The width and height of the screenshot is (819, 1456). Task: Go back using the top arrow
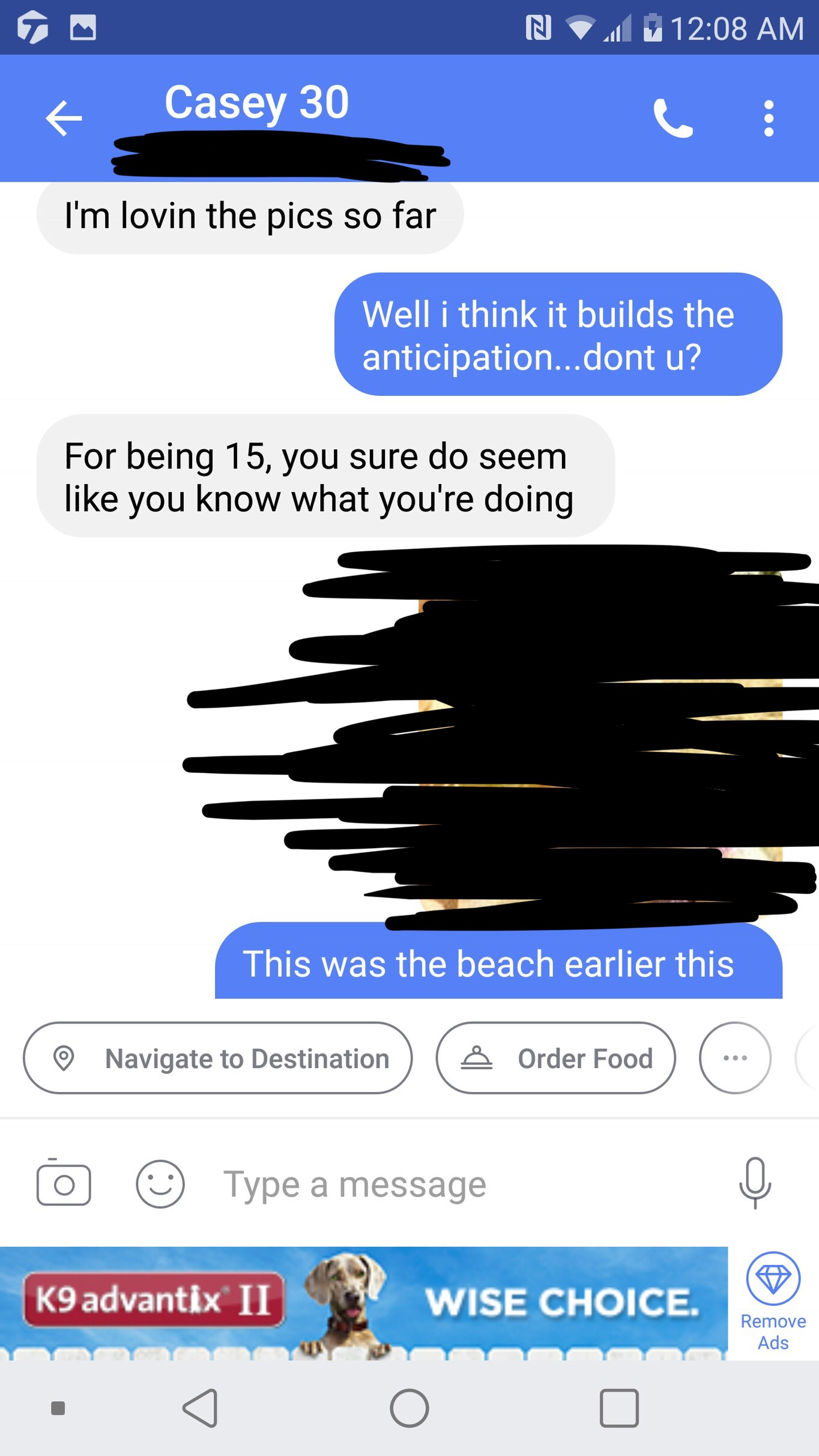(64, 118)
